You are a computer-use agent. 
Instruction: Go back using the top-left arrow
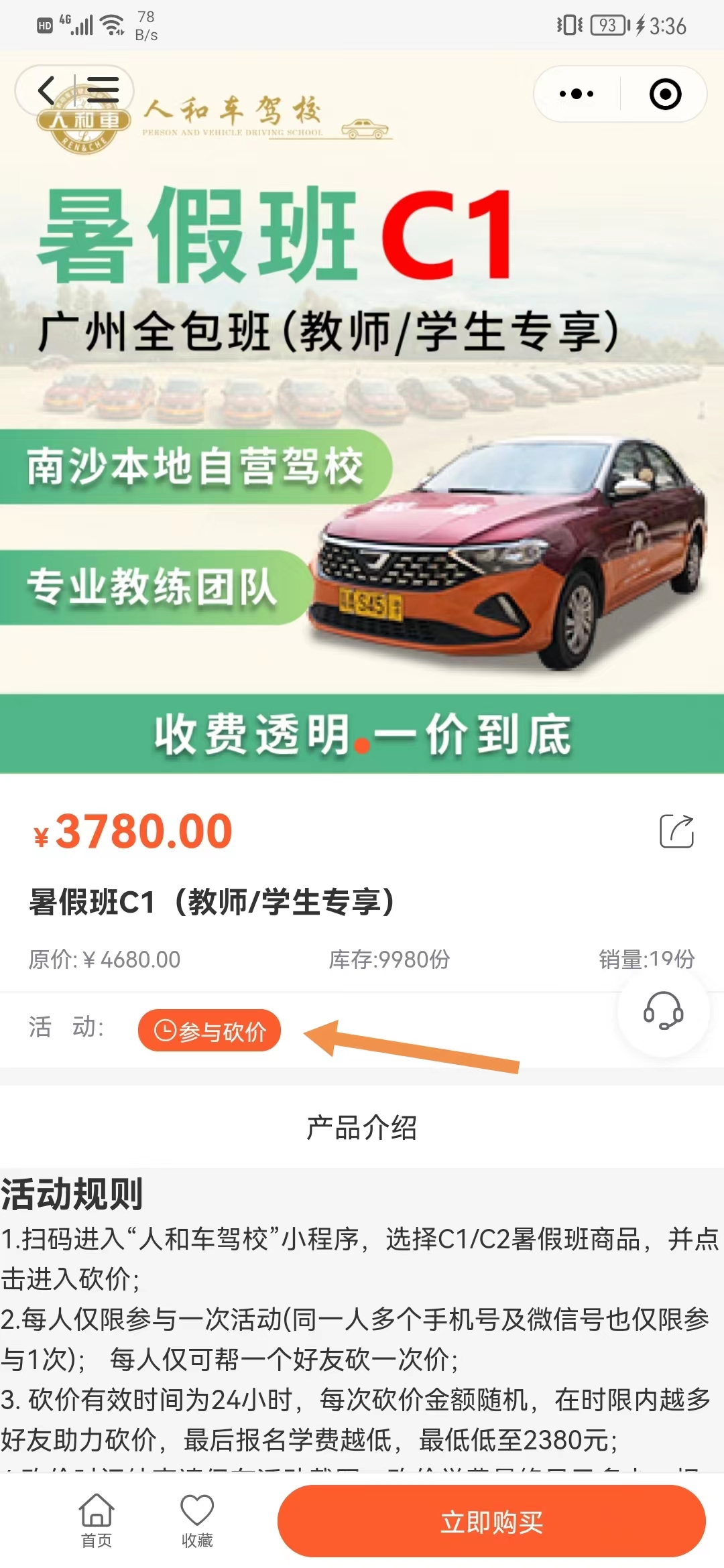point(46,90)
